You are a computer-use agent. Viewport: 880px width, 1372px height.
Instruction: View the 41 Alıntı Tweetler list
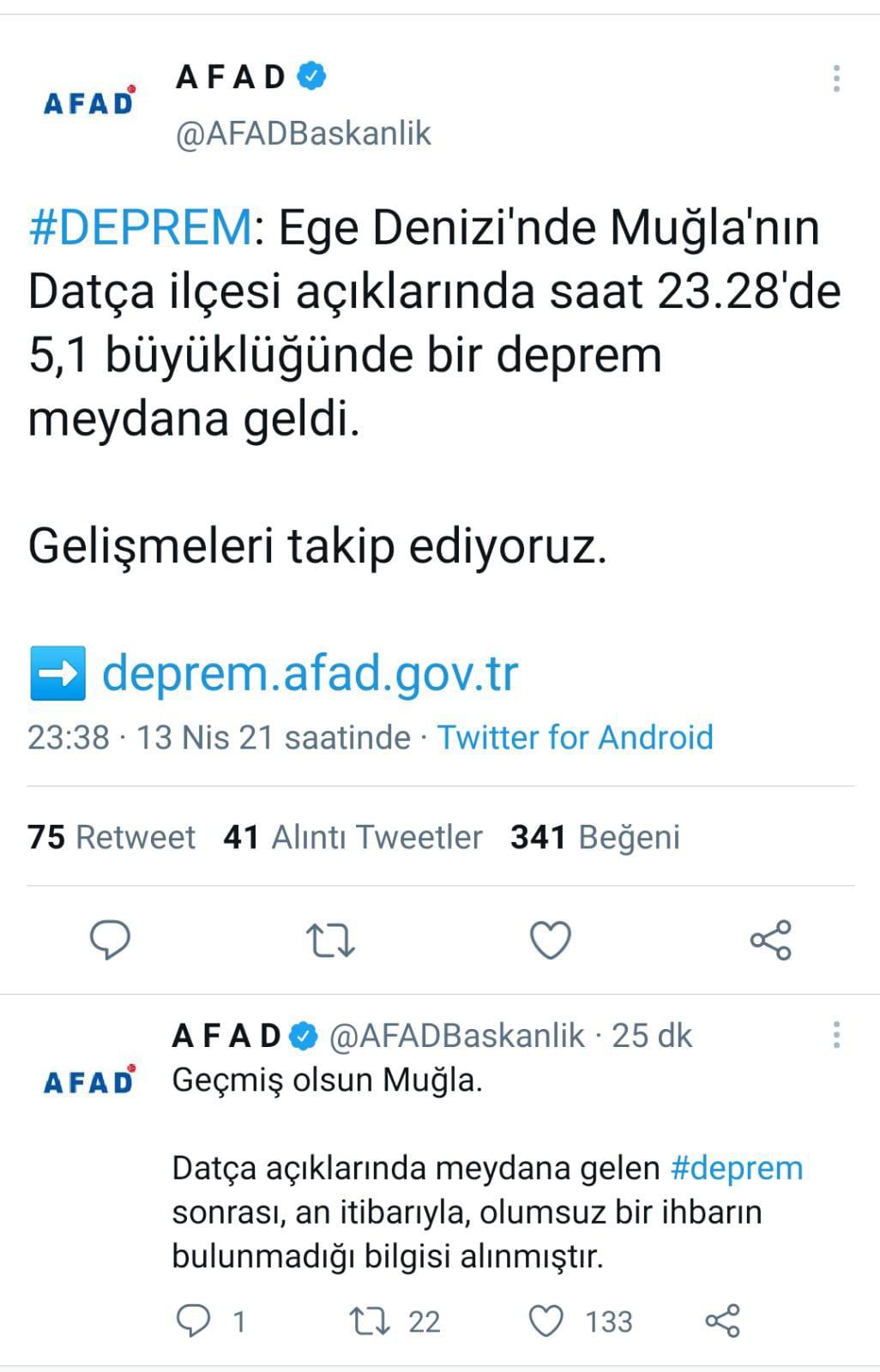tap(353, 837)
